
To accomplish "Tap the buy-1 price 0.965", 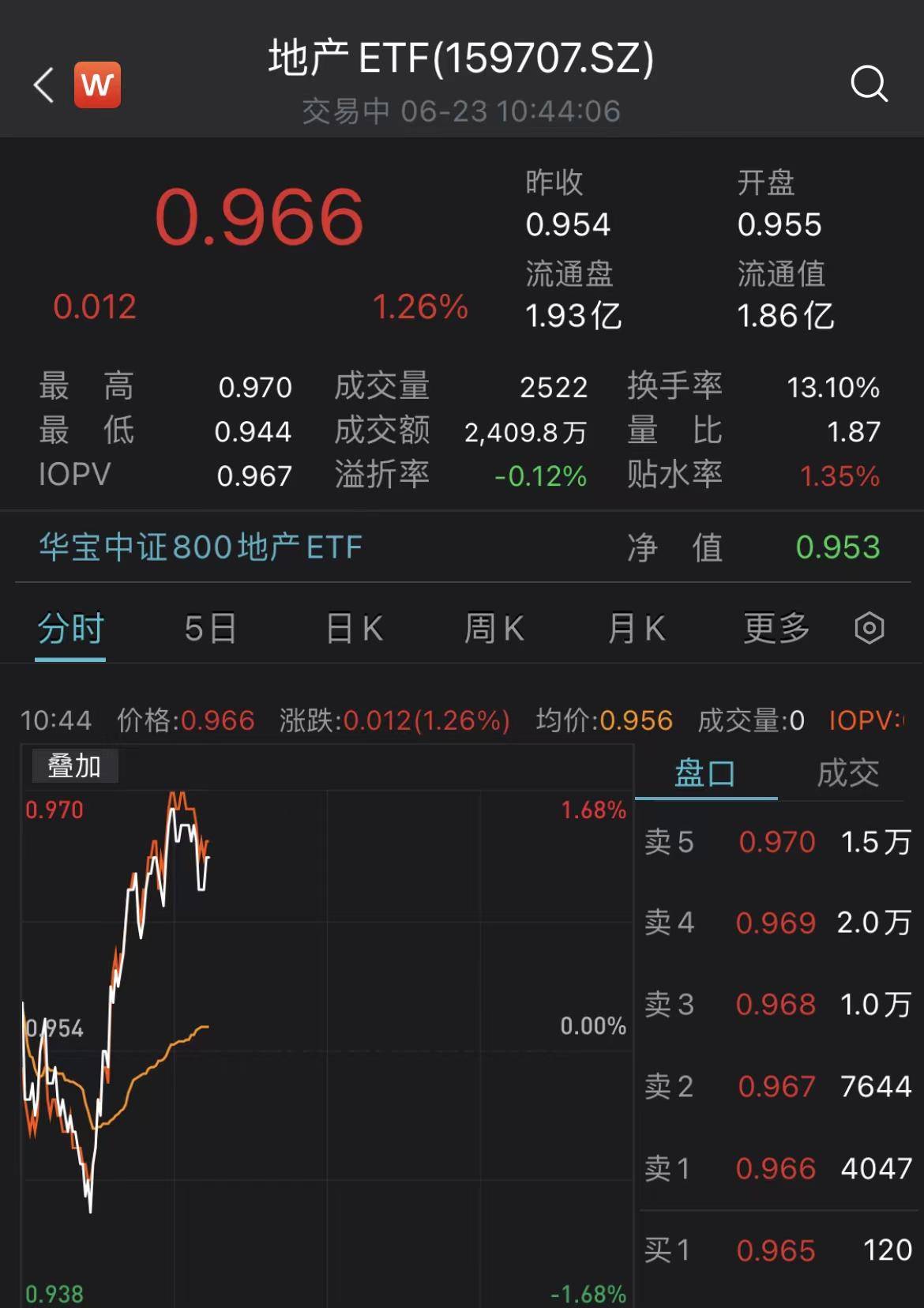I will click(778, 1250).
